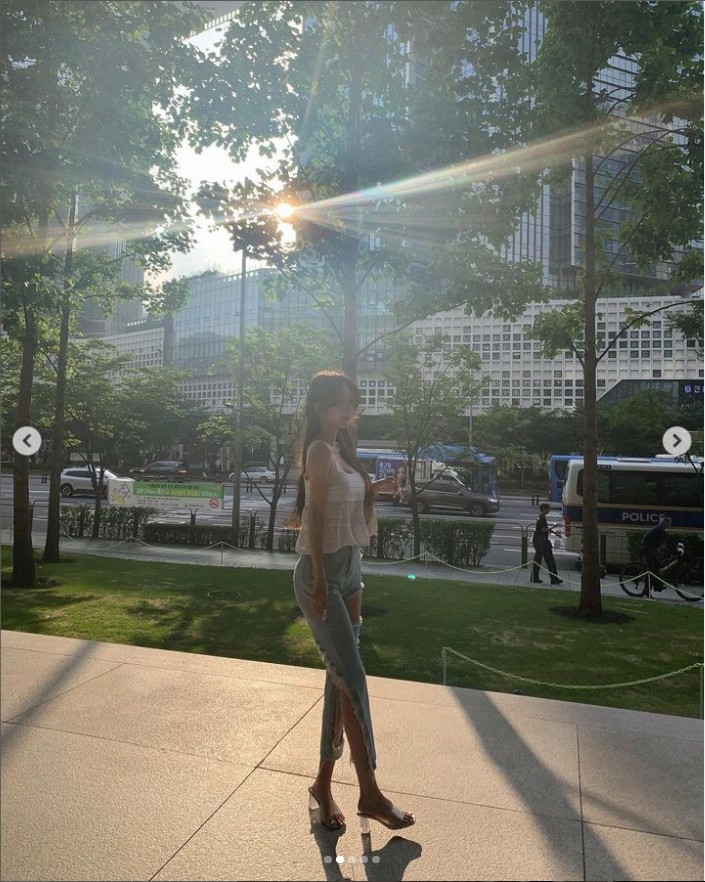Go to the next photo in the carousel
705x882 pixels.
677,441
